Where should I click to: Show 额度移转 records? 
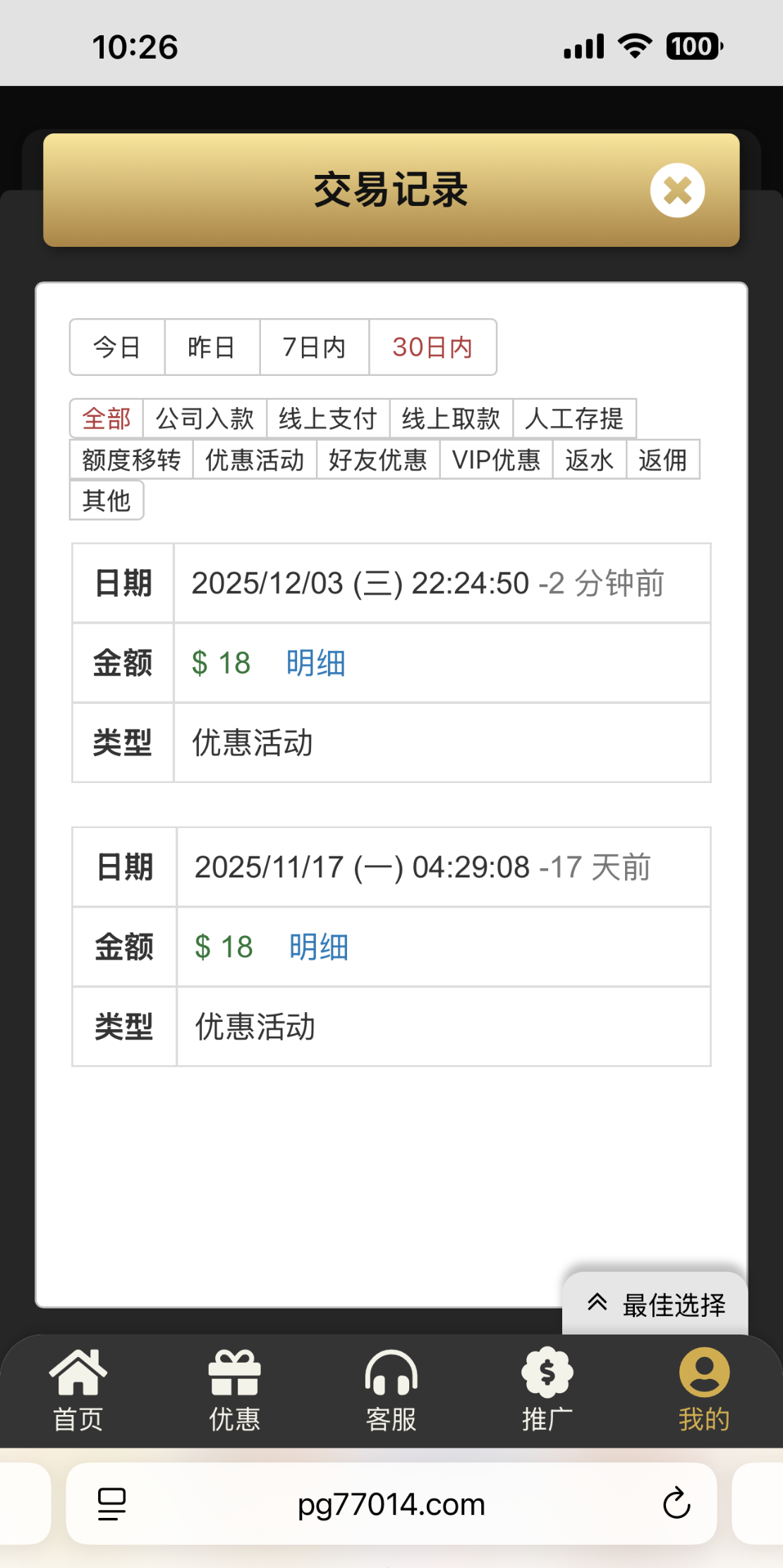(131, 459)
